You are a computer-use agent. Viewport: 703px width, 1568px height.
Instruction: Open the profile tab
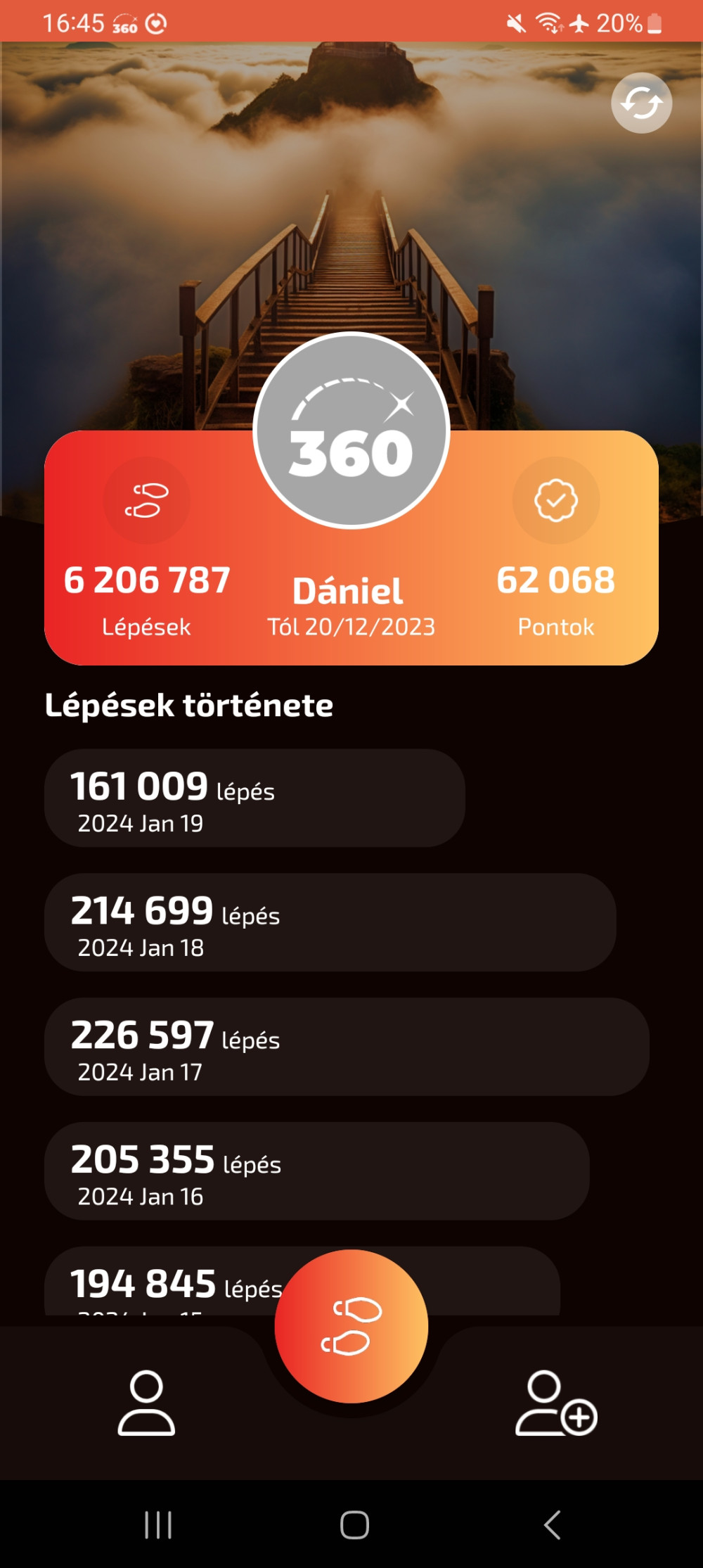coord(146,1402)
